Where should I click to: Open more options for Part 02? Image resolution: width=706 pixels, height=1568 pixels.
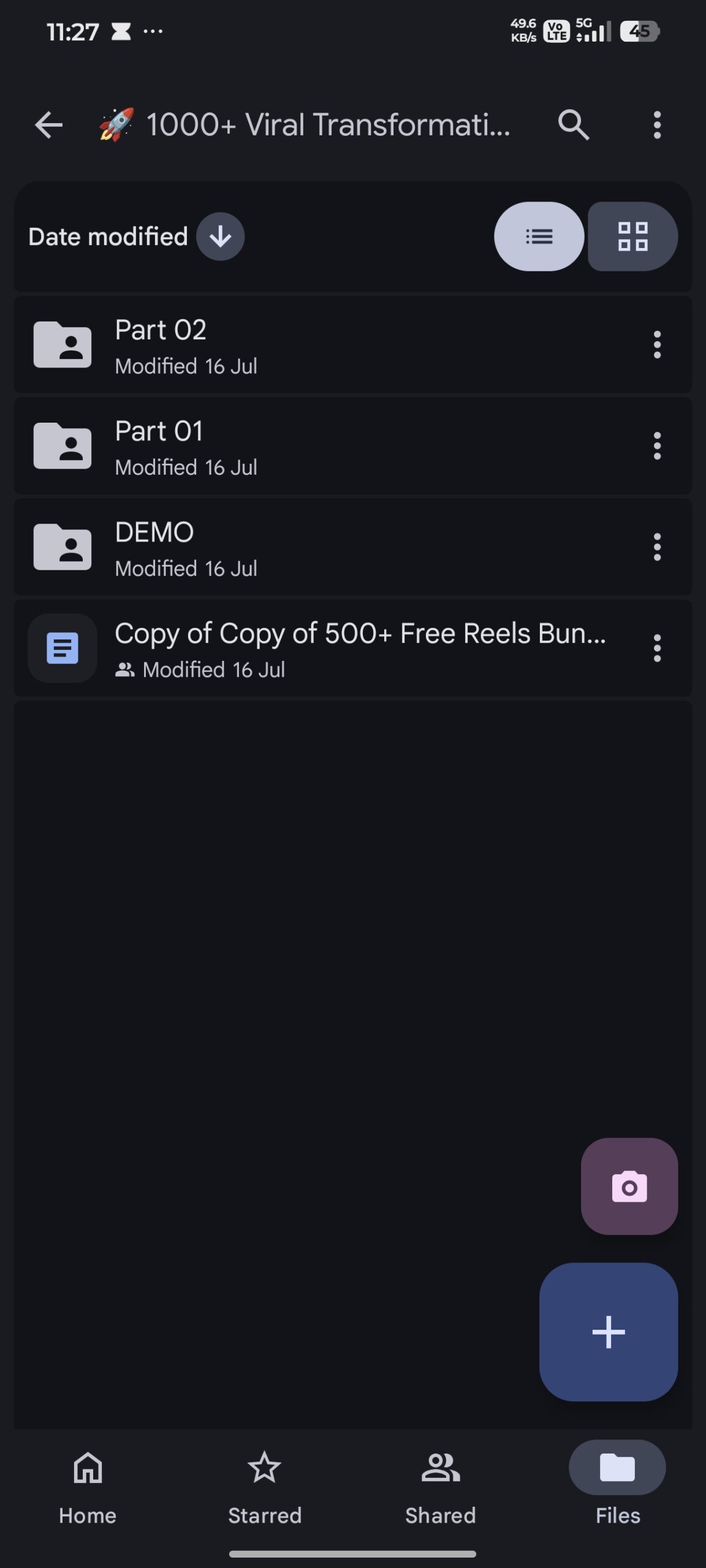(x=657, y=345)
